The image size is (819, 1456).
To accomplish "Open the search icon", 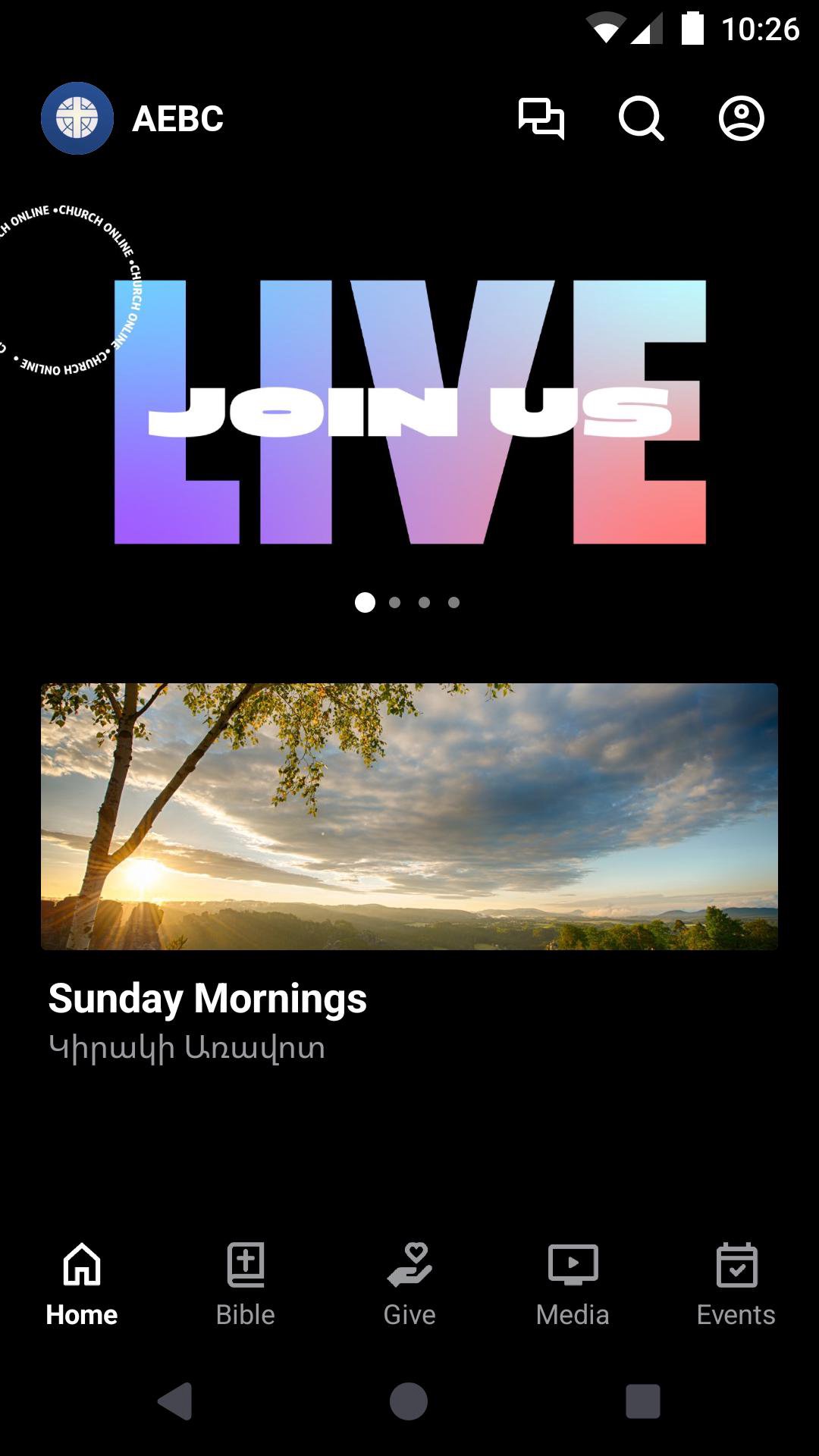I will (641, 119).
